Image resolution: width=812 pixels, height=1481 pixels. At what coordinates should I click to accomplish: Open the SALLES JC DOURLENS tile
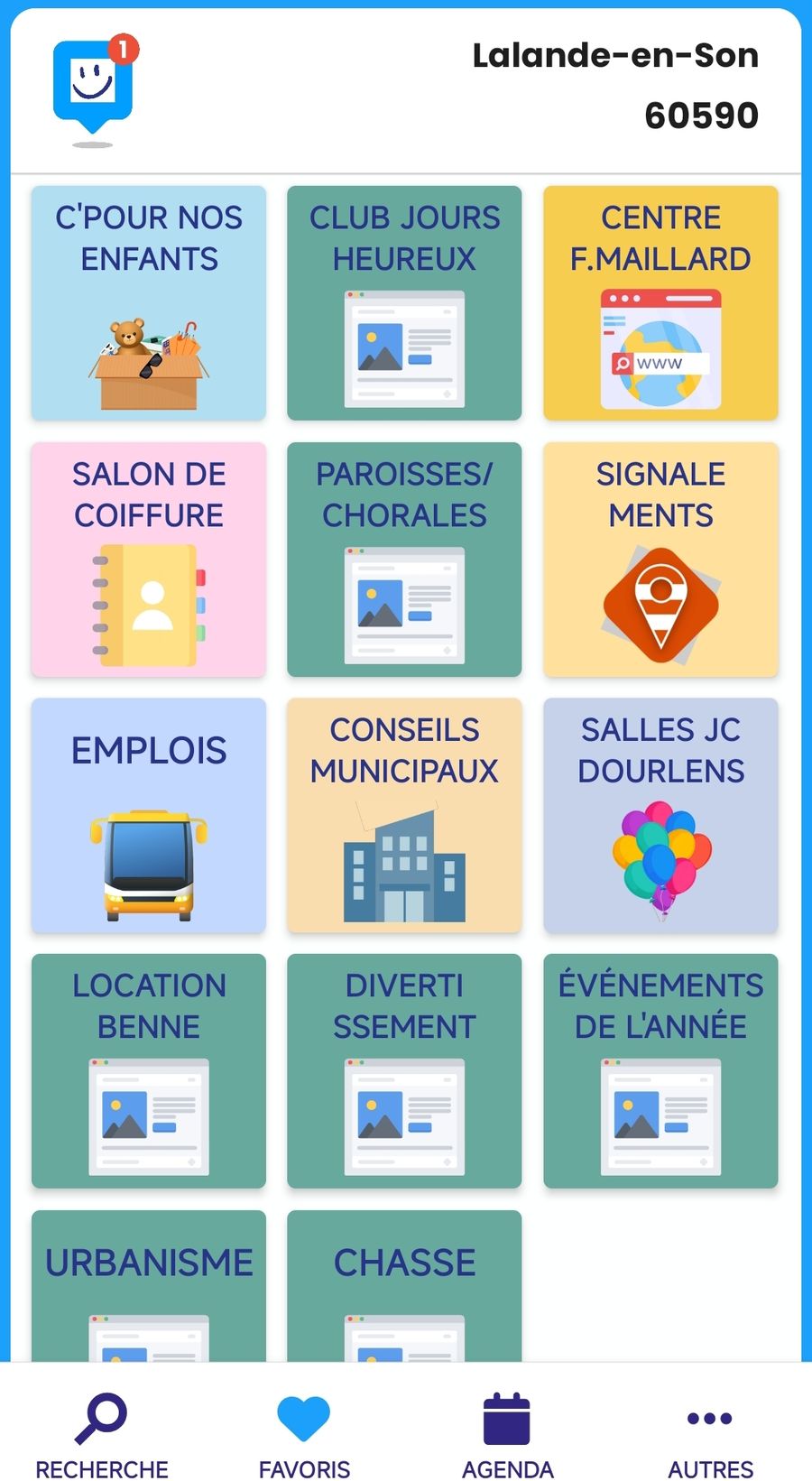[660, 815]
